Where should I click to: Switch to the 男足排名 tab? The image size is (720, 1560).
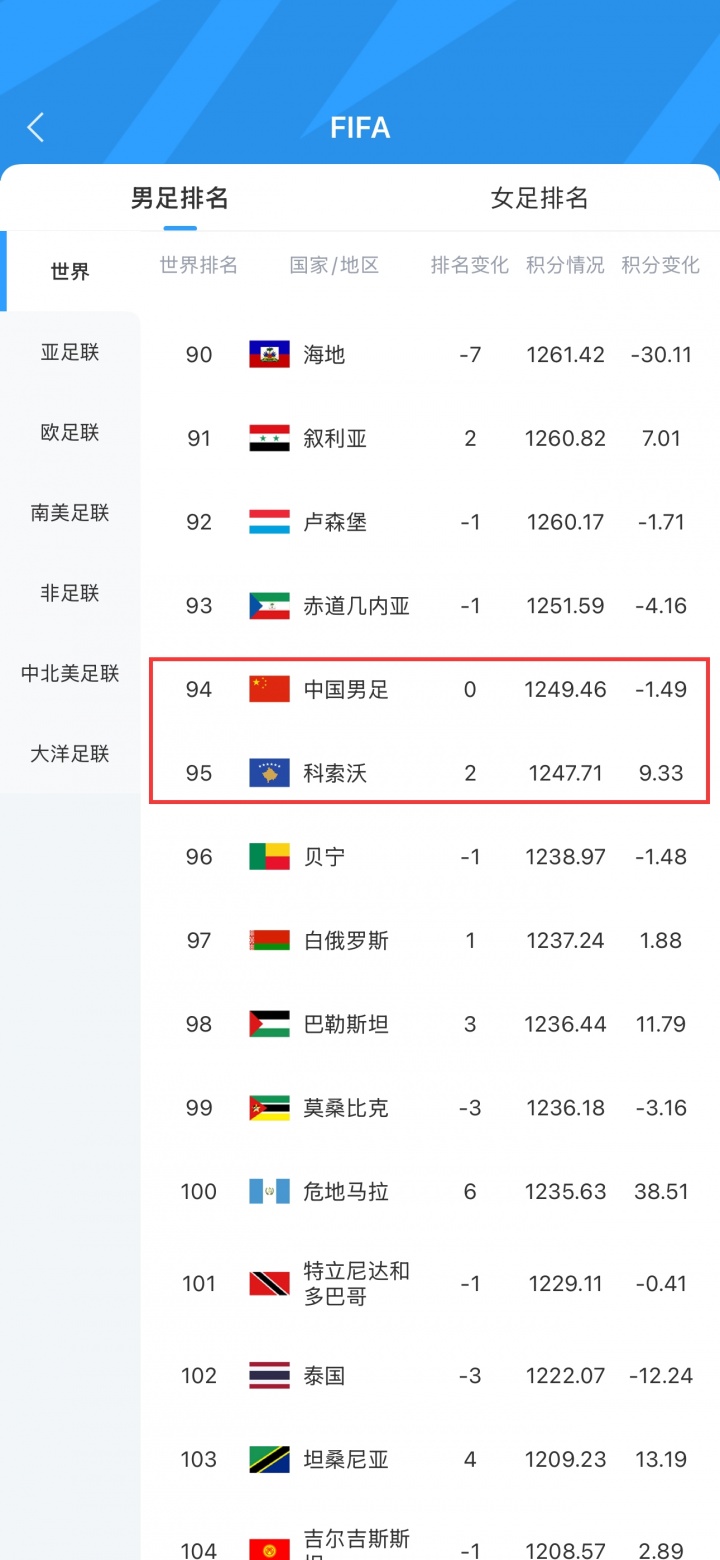click(180, 198)
